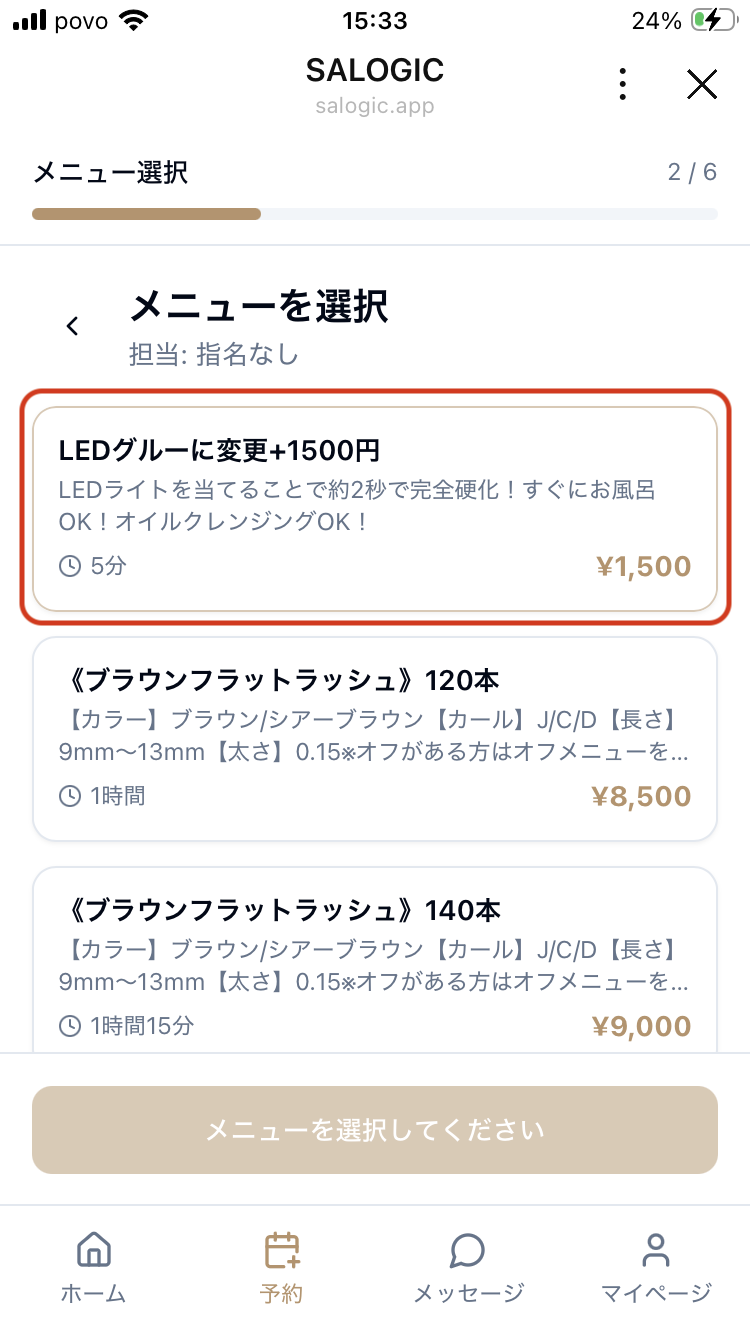Switch to the 予約 tab
Viewport: 750px width, 1334px height.
coord(280,1263)
